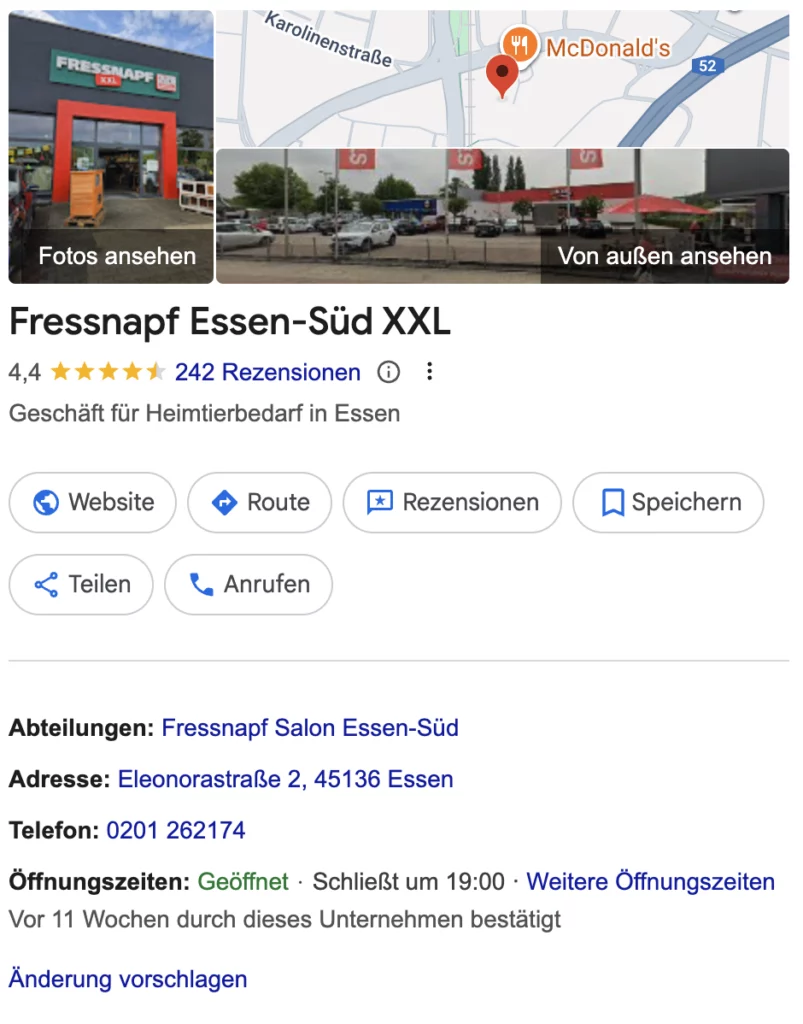Call via the 0201 262174 phone link
This screenshot has height=1024, width=803.
174,829
